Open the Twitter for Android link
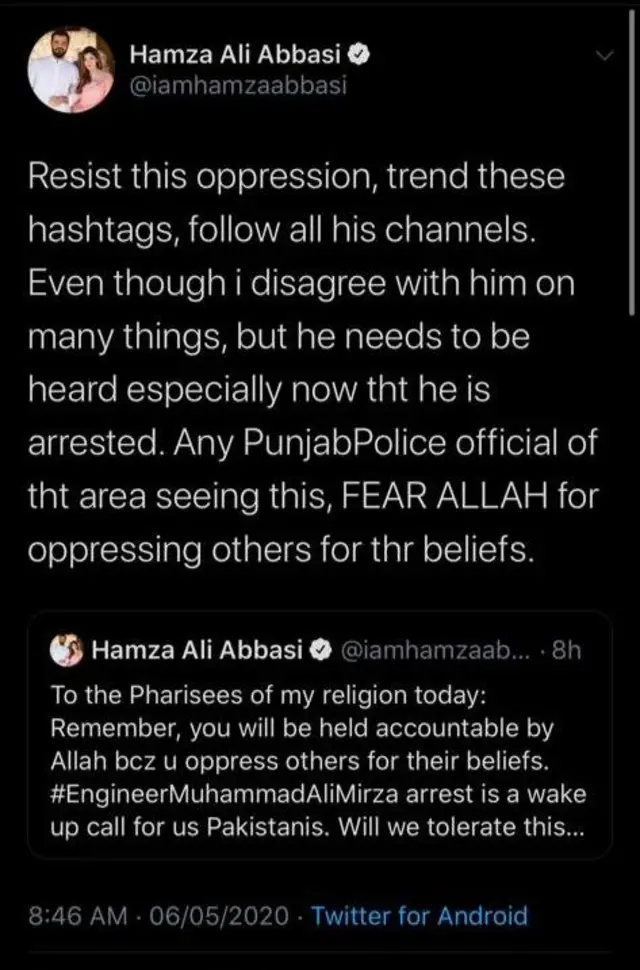The height and width of the screenshot is (970, 640). [x=419, y=915]
